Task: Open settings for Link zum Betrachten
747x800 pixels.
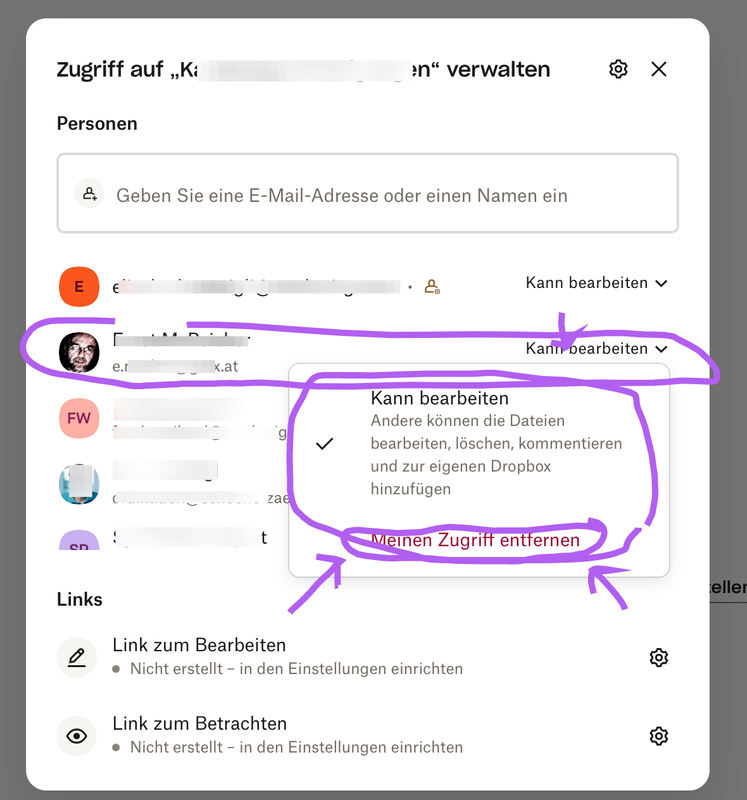Action: click(x=658, y=736)
